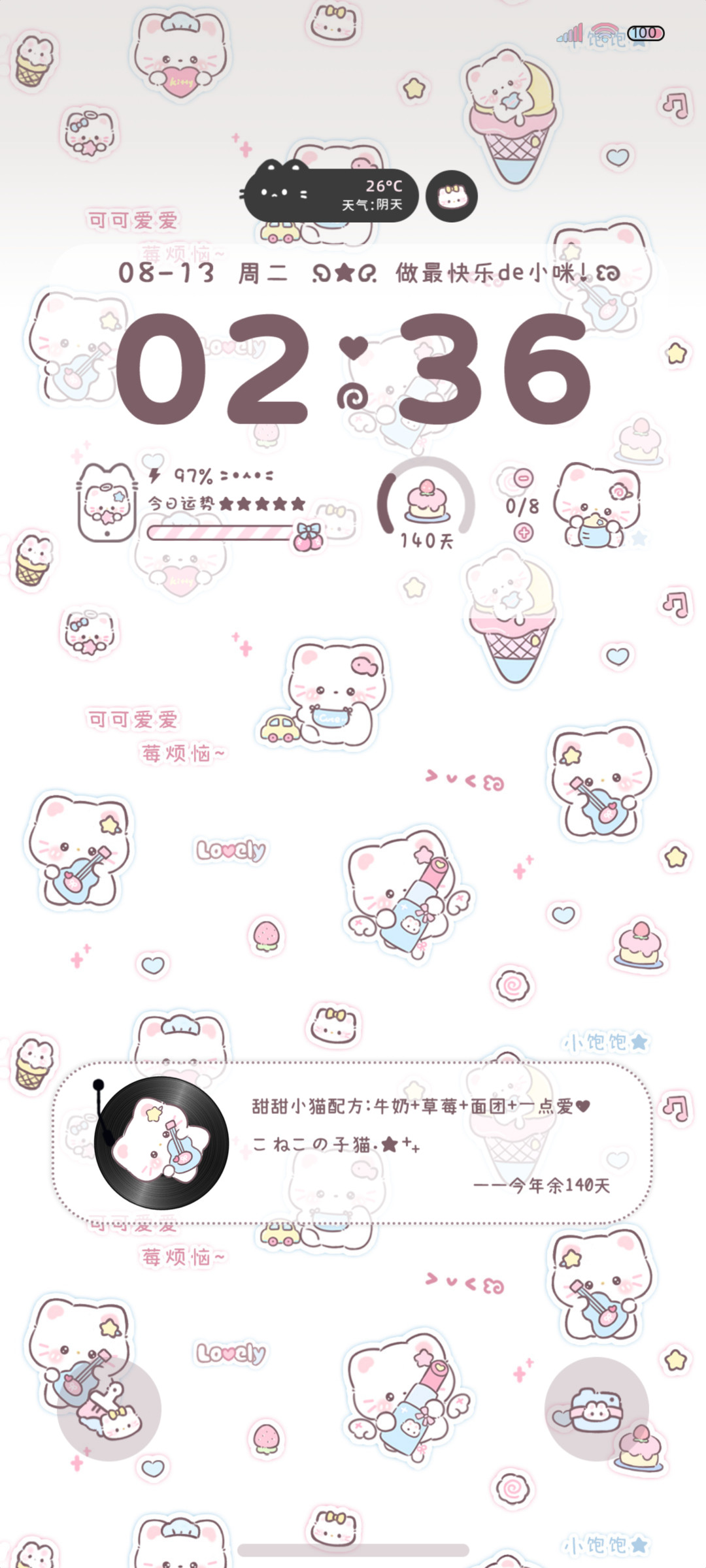Open the weather pill showing 26°C
This screenshot has height=1568, width=706.
(x=331, y=195)
